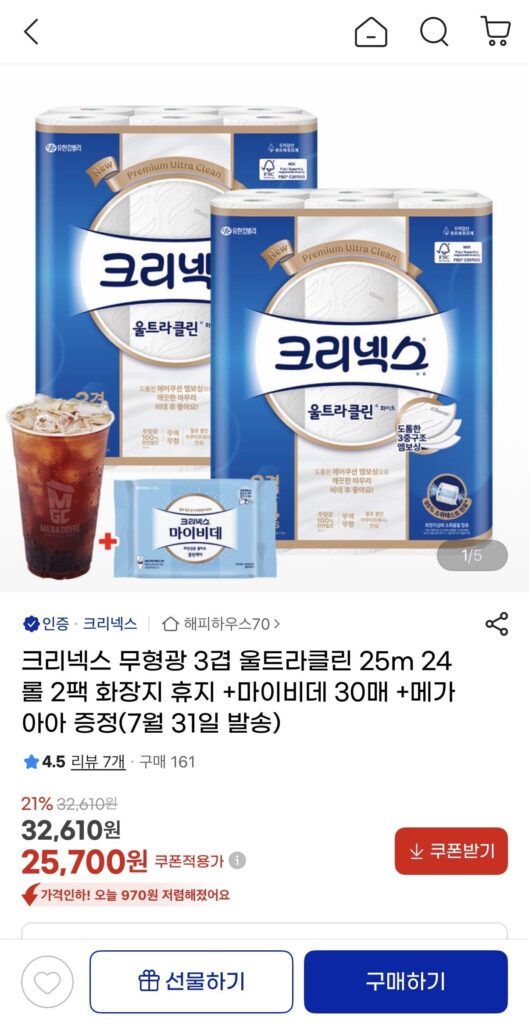Open the home icon in top bar
The width and height of the screenshot is (529, 1024).
pyautogui.click(x=371, y=31)
